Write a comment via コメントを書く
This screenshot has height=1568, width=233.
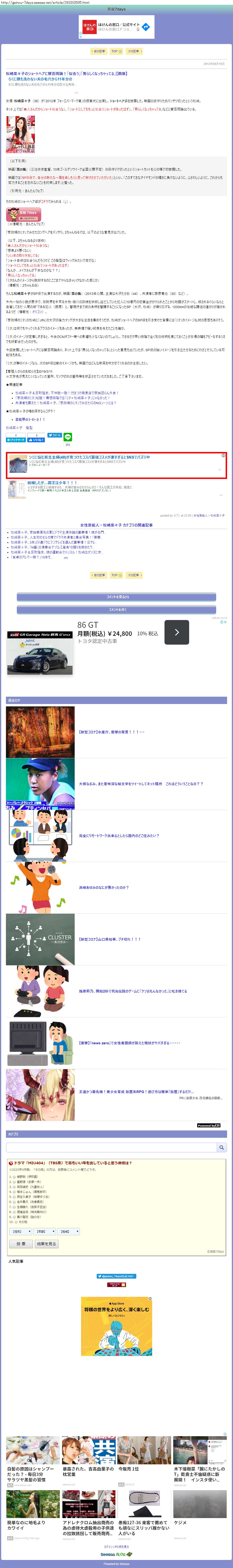pyautogui.click(x=117, y=609)
